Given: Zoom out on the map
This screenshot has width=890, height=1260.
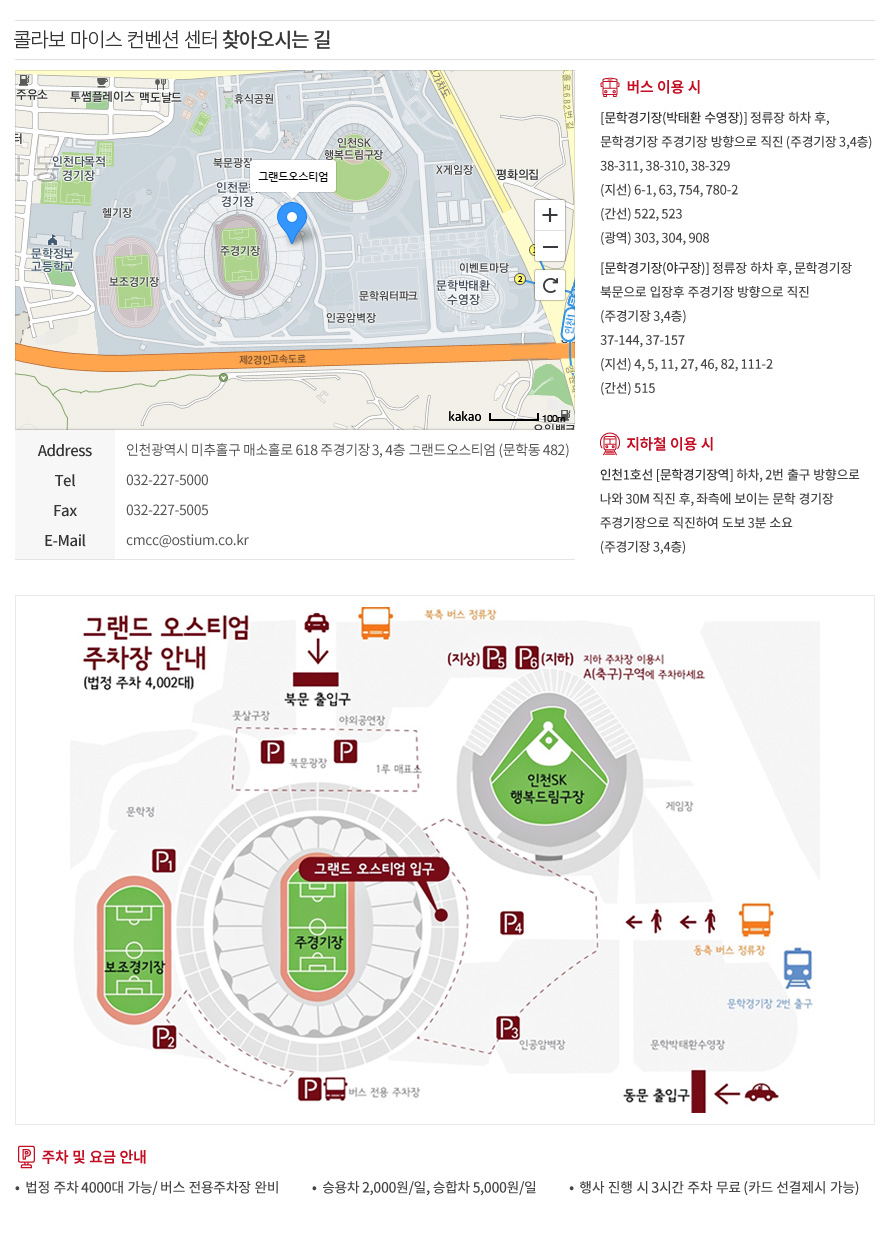Looking at the screenshot, I should (x=550, y=246).
